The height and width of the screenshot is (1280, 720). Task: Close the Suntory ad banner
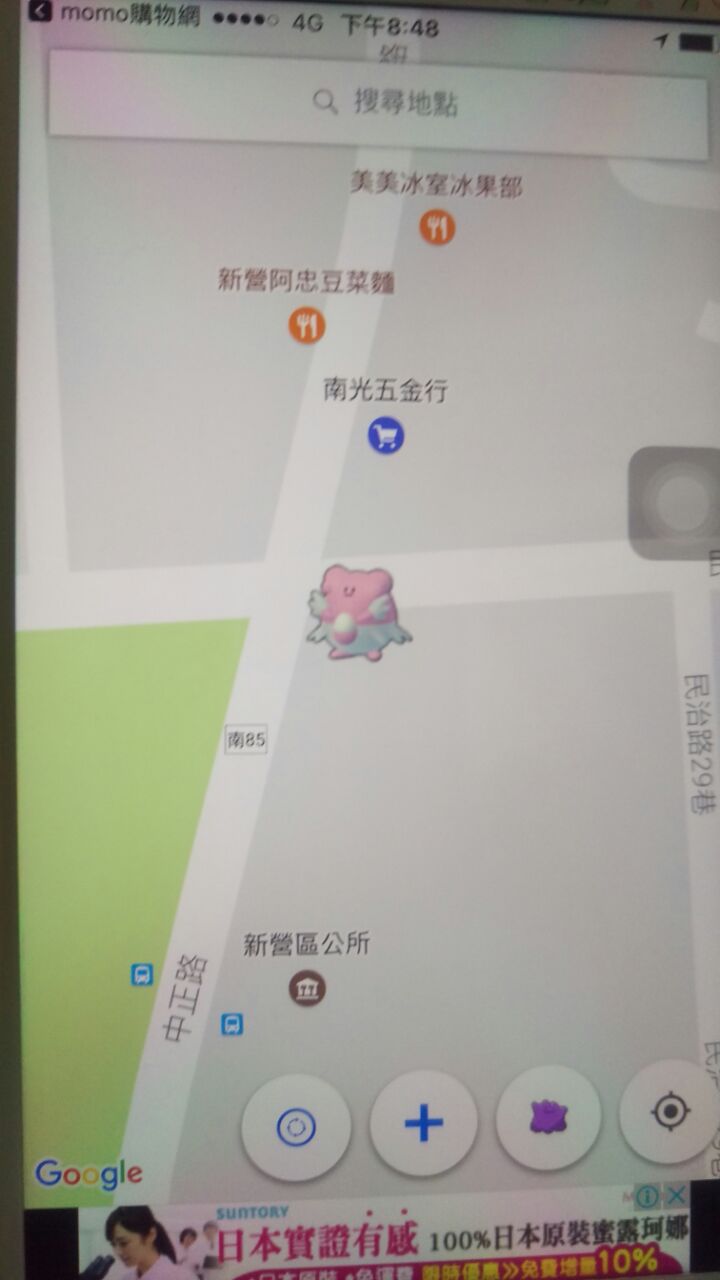(x=677, y=1196)
